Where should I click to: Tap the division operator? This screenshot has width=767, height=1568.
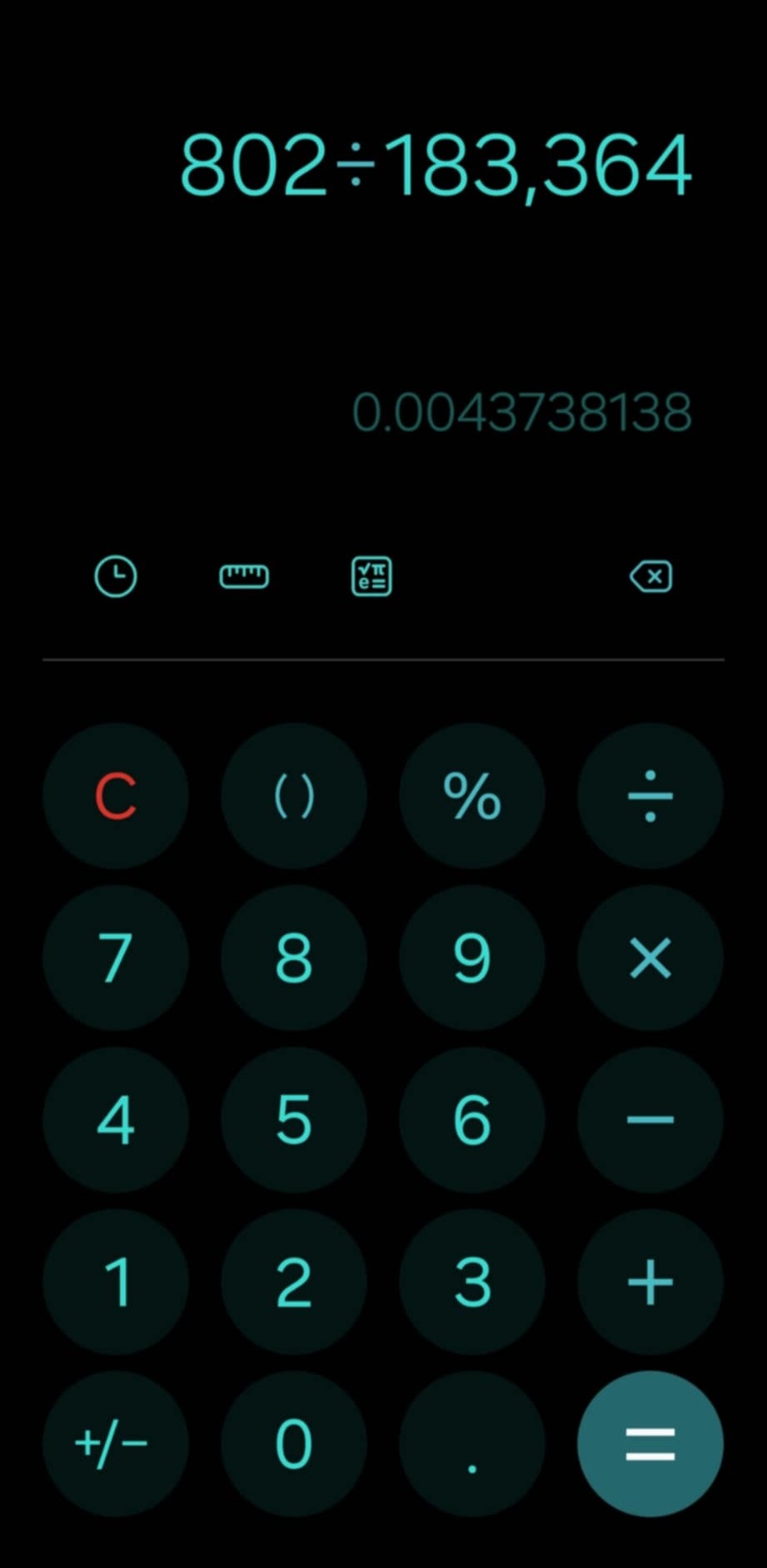(x=650, y=796)
